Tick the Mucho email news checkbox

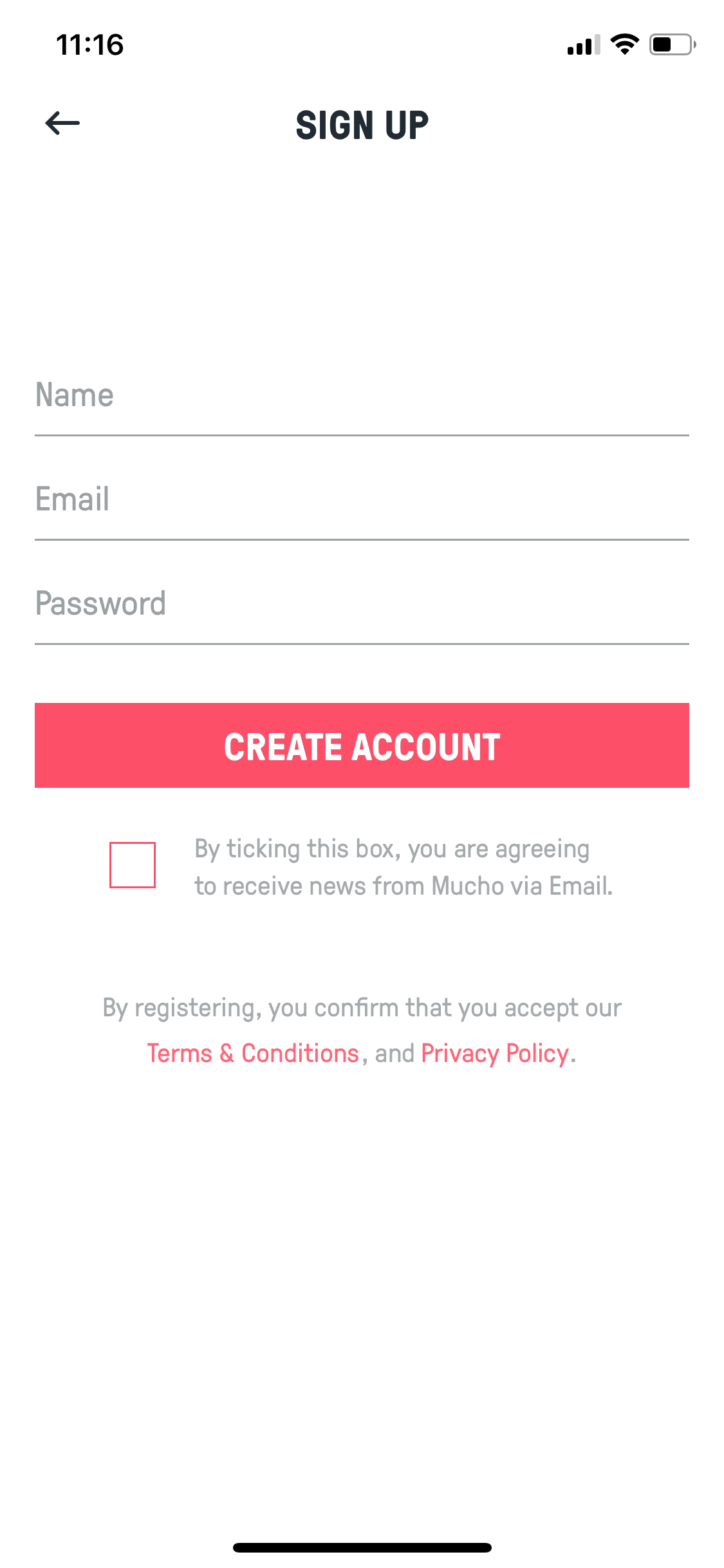(x=133, y=865)
